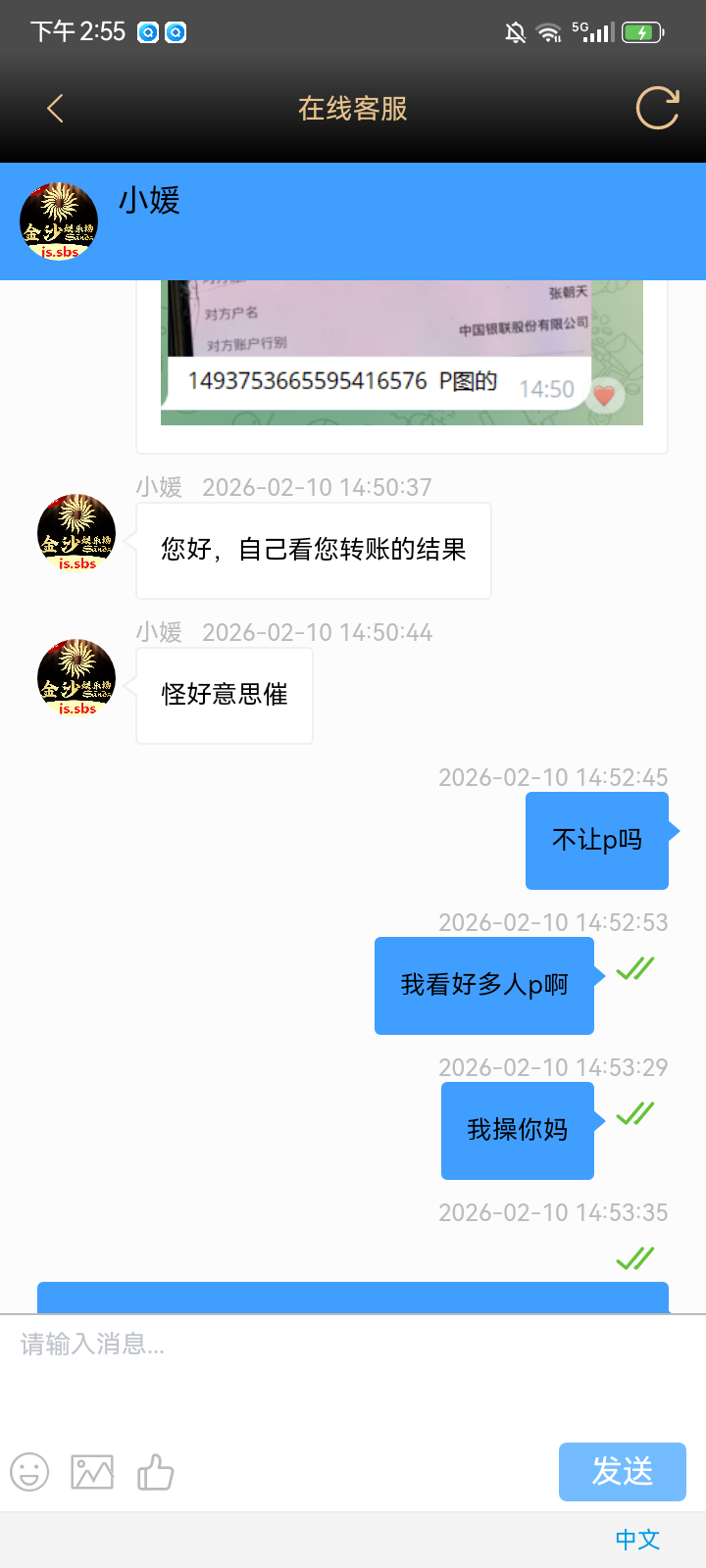Tap 小媛's 金沙 avatar in the chat header
The image size is (706, 1568).
click(x=57, y=221)
